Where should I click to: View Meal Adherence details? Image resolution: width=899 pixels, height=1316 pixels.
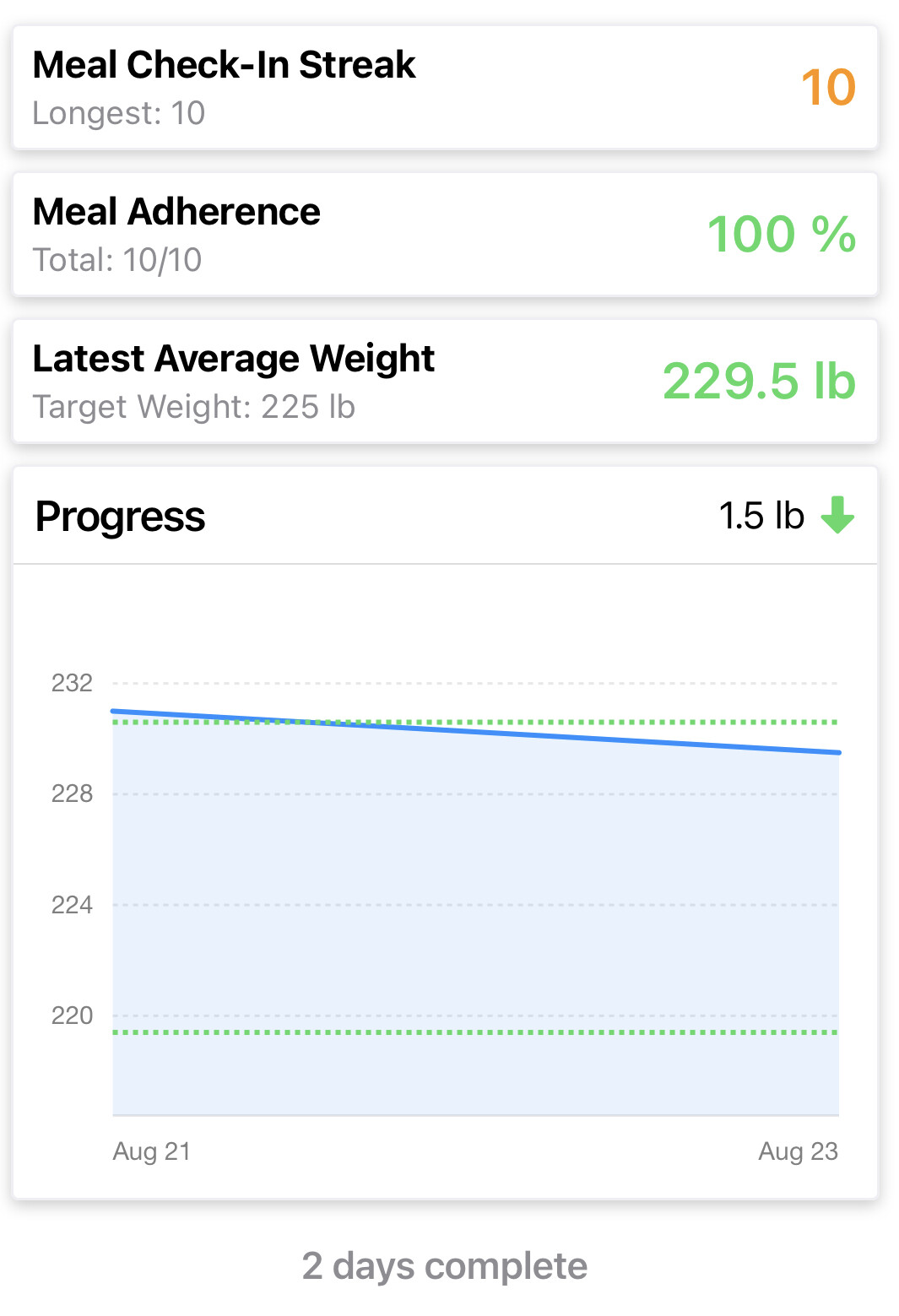coord(445,235)
